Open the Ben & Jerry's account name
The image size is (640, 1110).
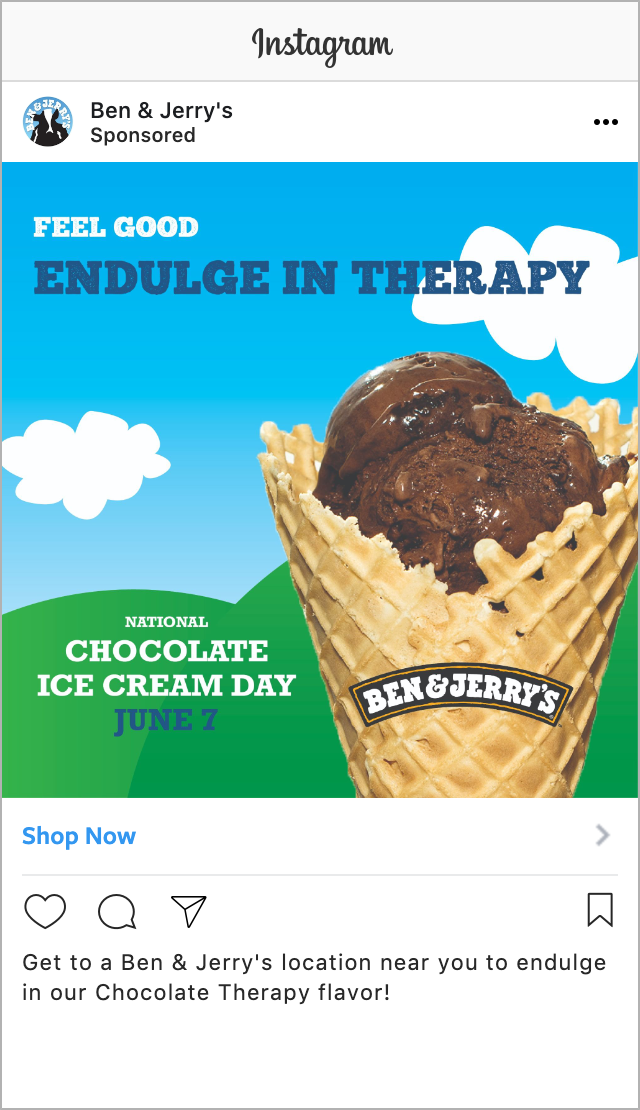pyautogui.click(x=161, y=110)
